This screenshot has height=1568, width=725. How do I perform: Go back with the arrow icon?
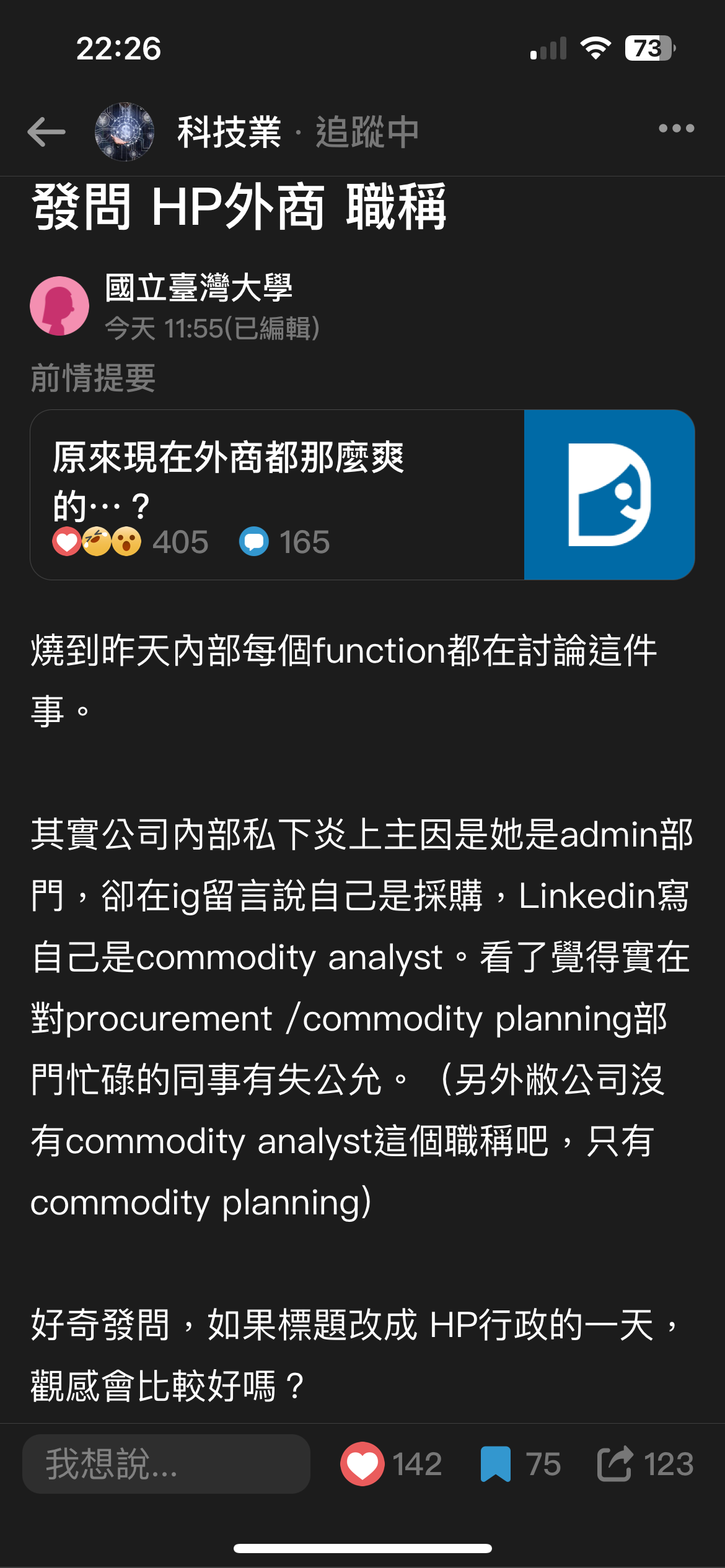46,131
